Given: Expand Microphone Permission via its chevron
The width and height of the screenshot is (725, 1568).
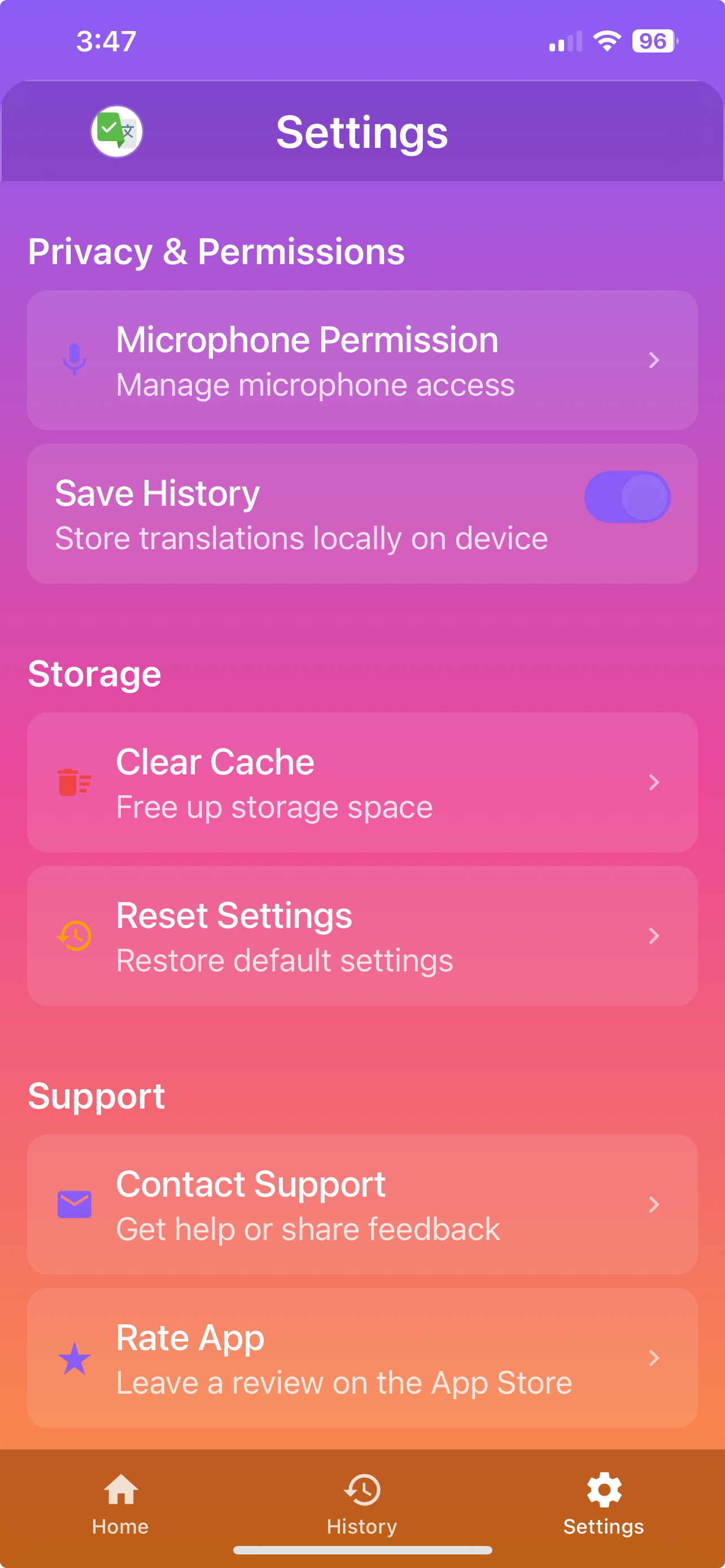Looking at the screenshot, I should point(654,360).
